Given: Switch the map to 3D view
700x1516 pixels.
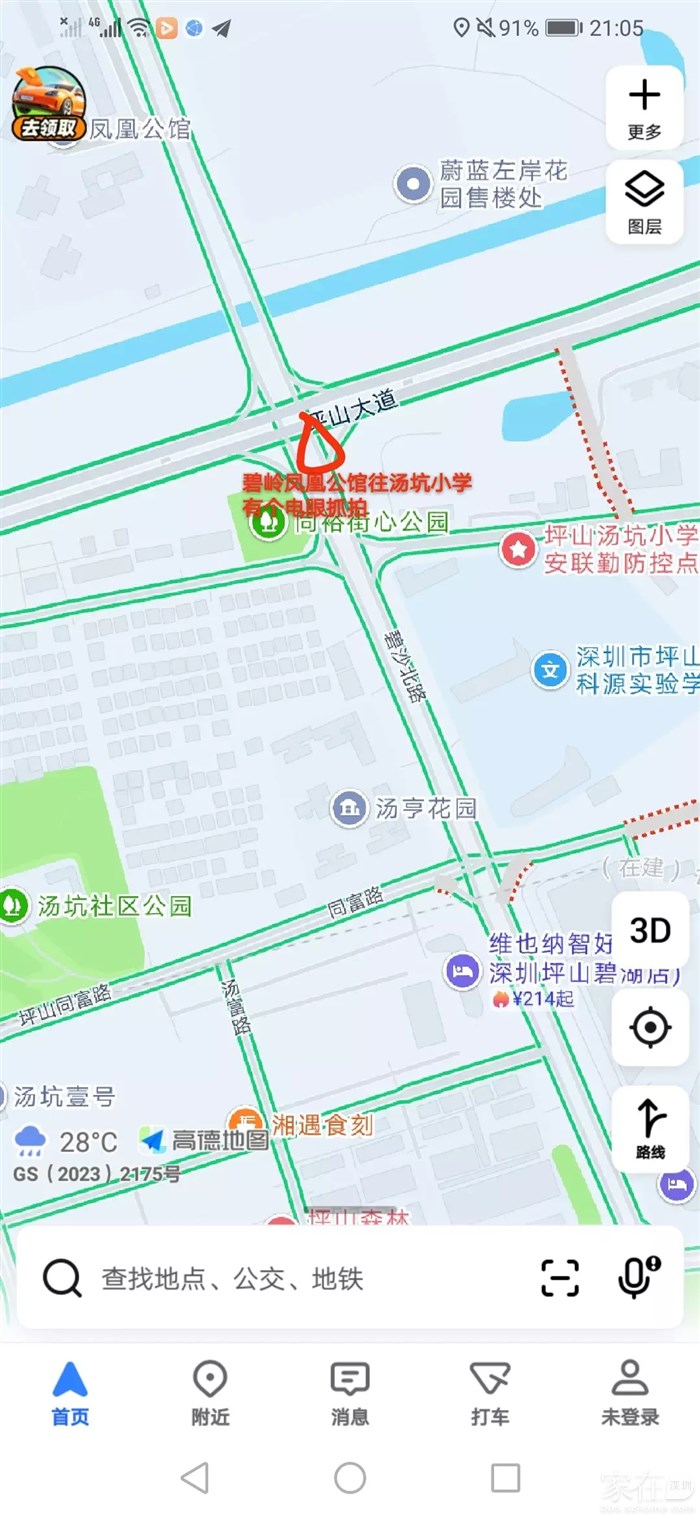Looking at the screenshot, I should [650, 931].
